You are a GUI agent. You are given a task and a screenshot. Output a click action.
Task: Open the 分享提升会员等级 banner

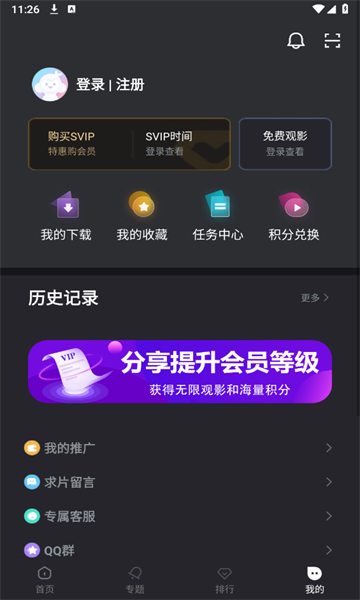point(180,372)
